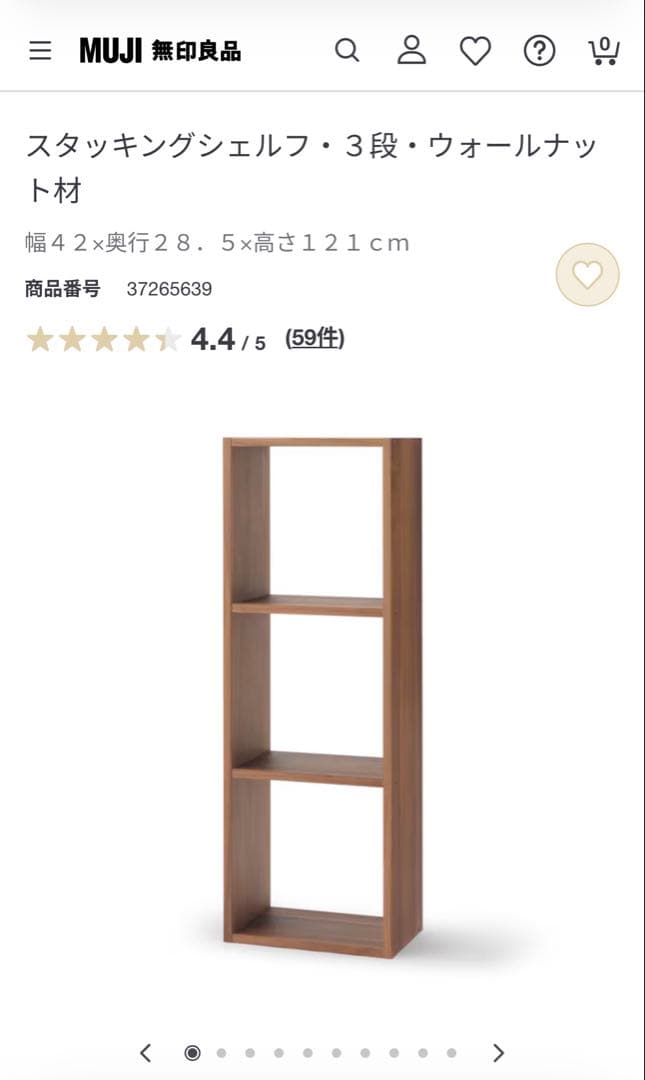645x1080 pixels.
Task: Open the search icon
Action: (x=346, y=51)
